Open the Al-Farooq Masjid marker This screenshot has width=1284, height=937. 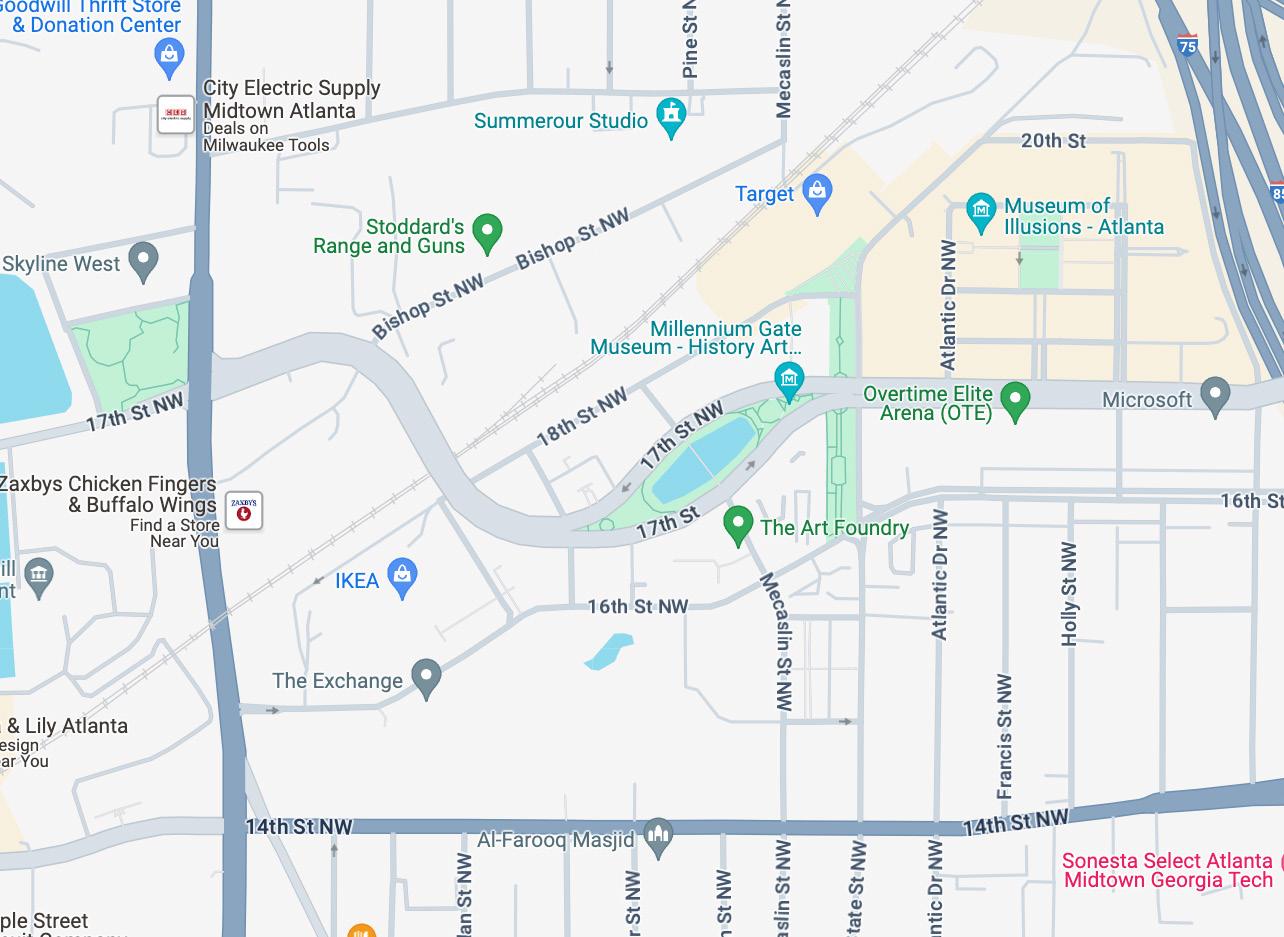click(657, 836)
